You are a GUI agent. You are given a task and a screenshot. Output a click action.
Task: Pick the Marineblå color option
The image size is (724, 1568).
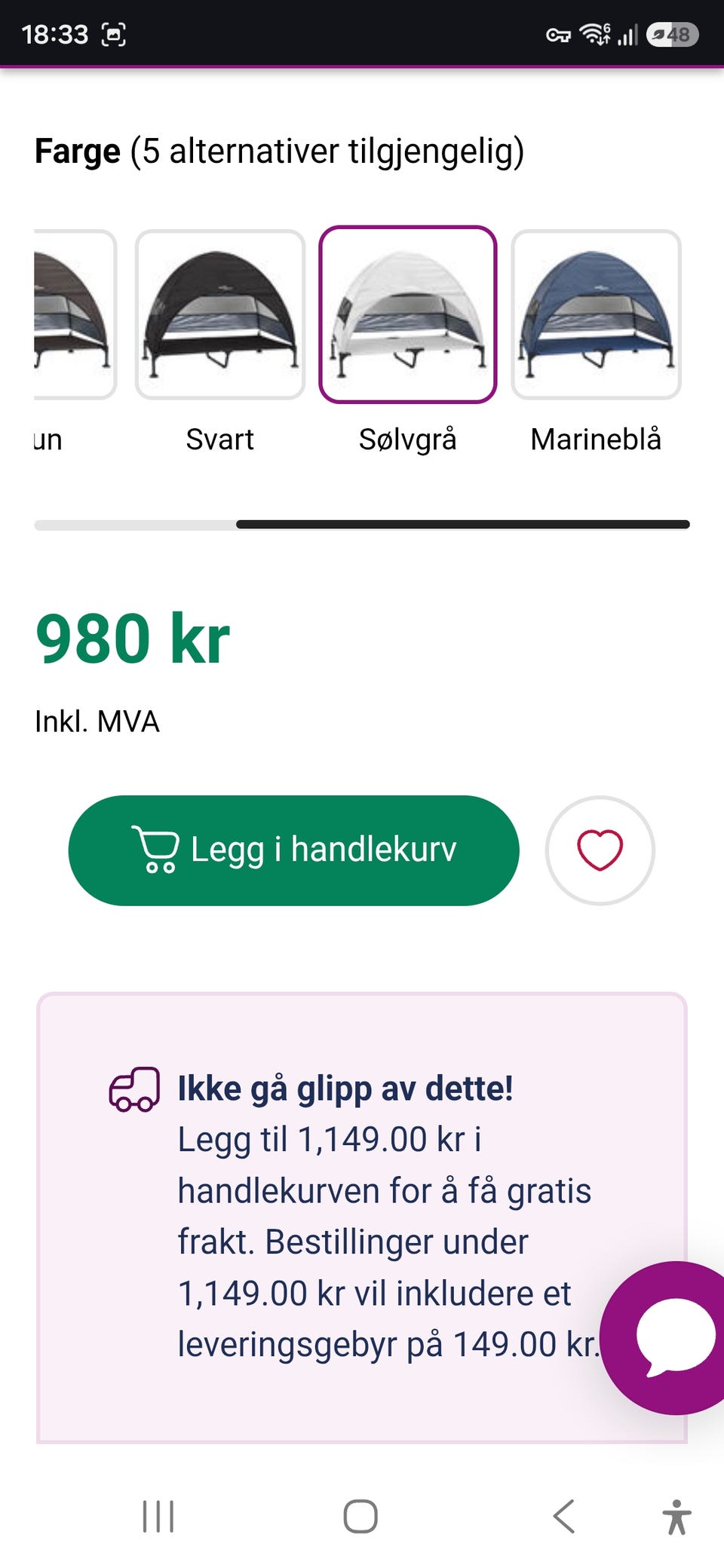pyautogui.click(x=596, y=314)
